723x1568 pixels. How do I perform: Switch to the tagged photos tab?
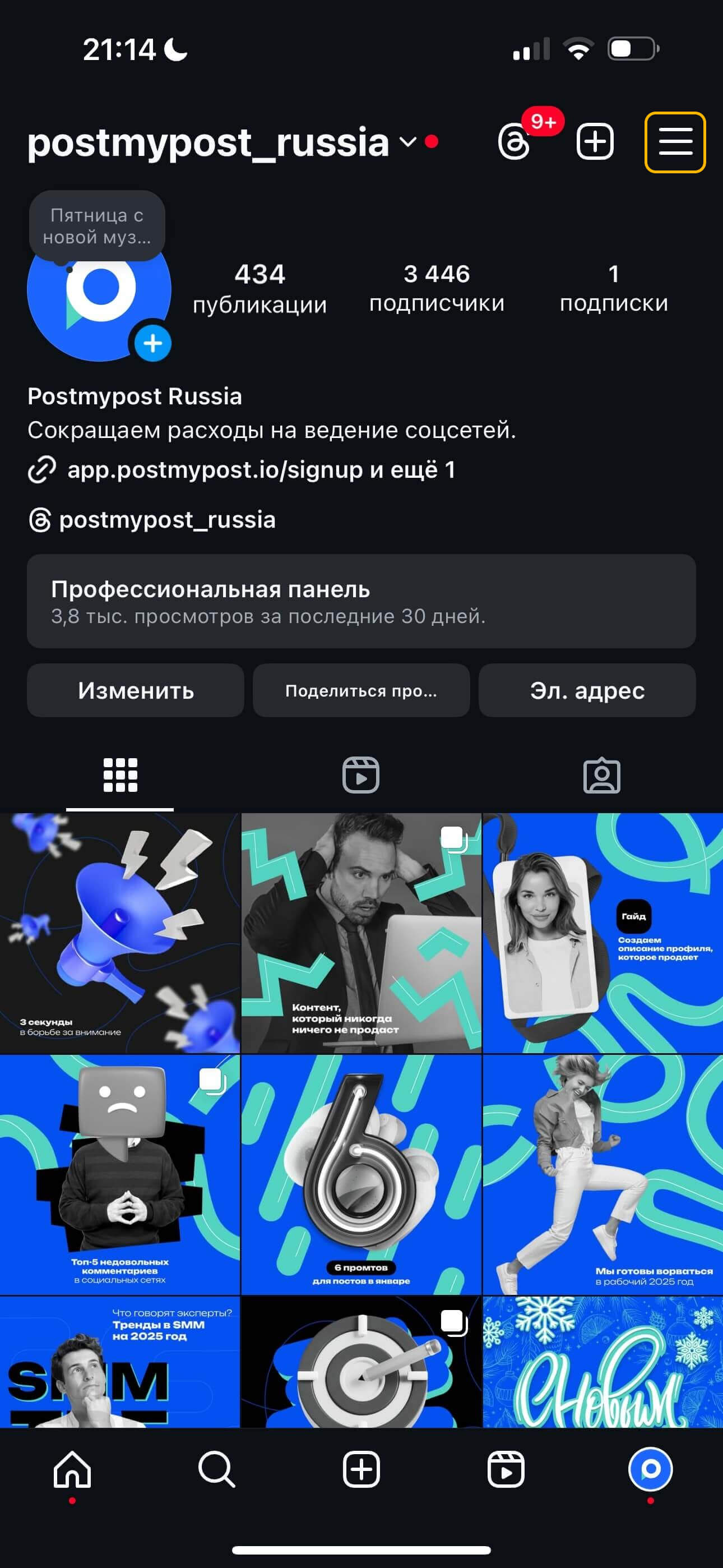tap(601, 775)
